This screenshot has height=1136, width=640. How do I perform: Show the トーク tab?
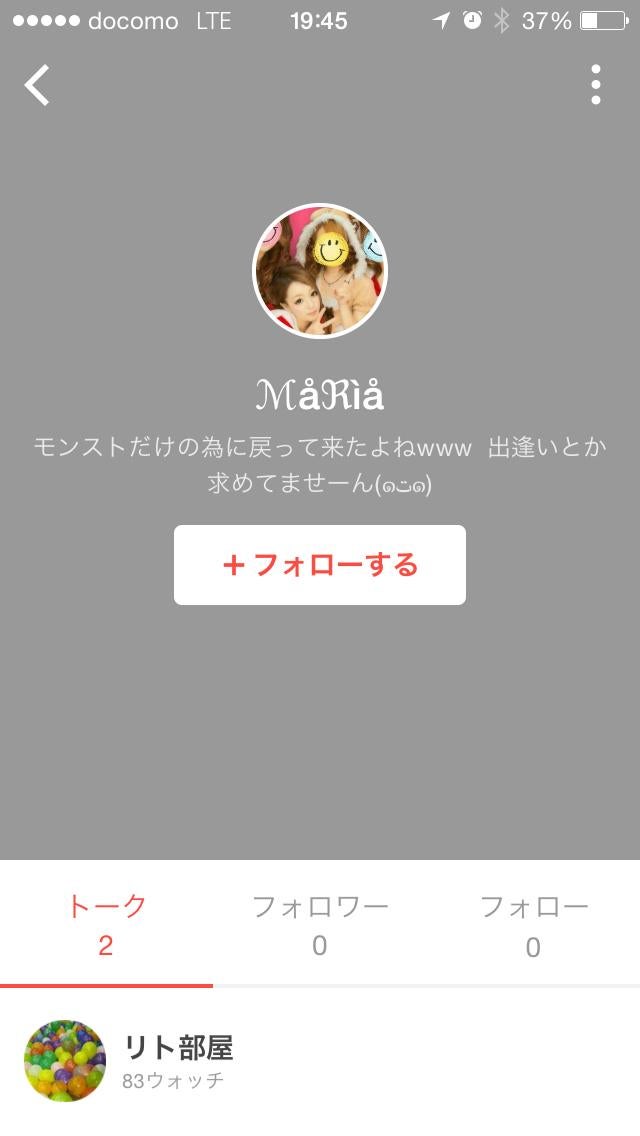tap(106, 925)
